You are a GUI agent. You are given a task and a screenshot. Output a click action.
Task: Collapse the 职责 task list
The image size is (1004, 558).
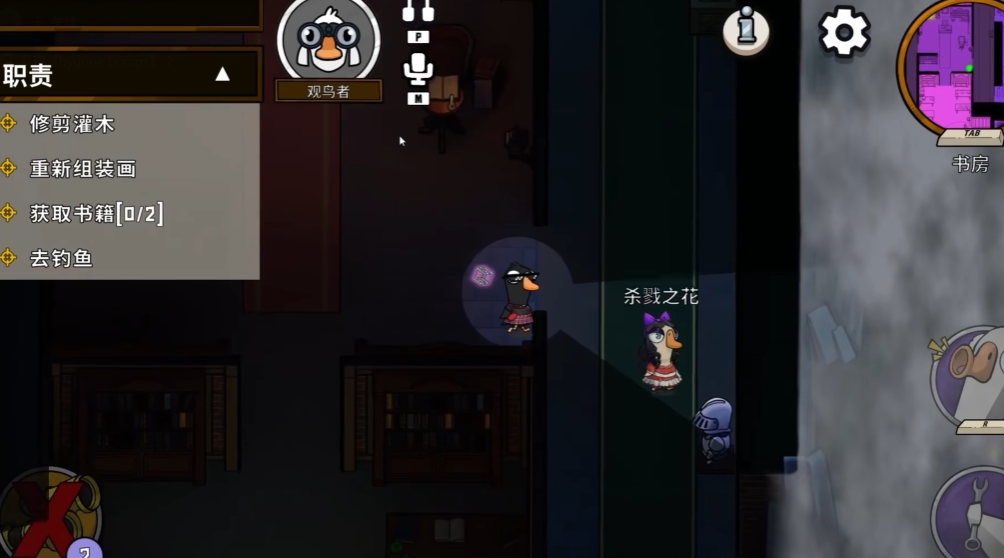pos(222,74)
